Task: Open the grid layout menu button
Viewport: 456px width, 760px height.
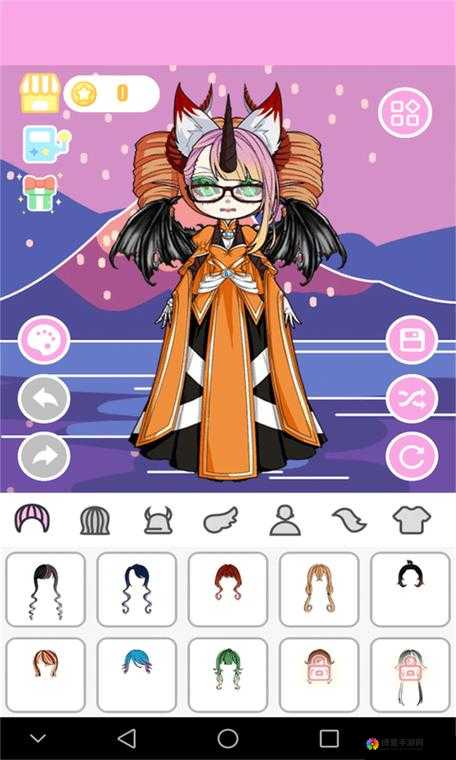Action: tap(405, 113)
